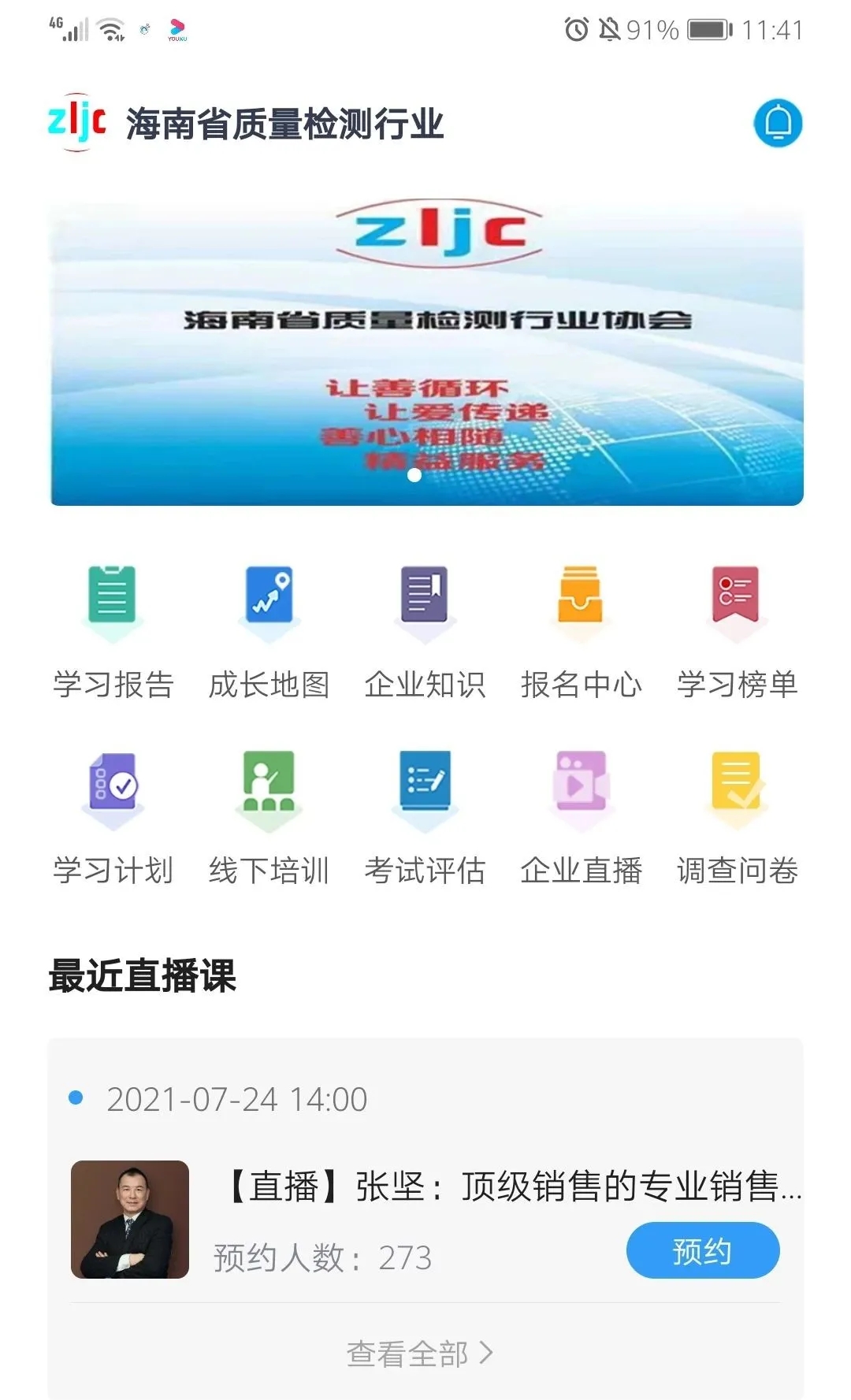The image size is (851, 1400).
Task: Tap 预约 to reserve 张坚 live course
Action: tap(702, 1250)
